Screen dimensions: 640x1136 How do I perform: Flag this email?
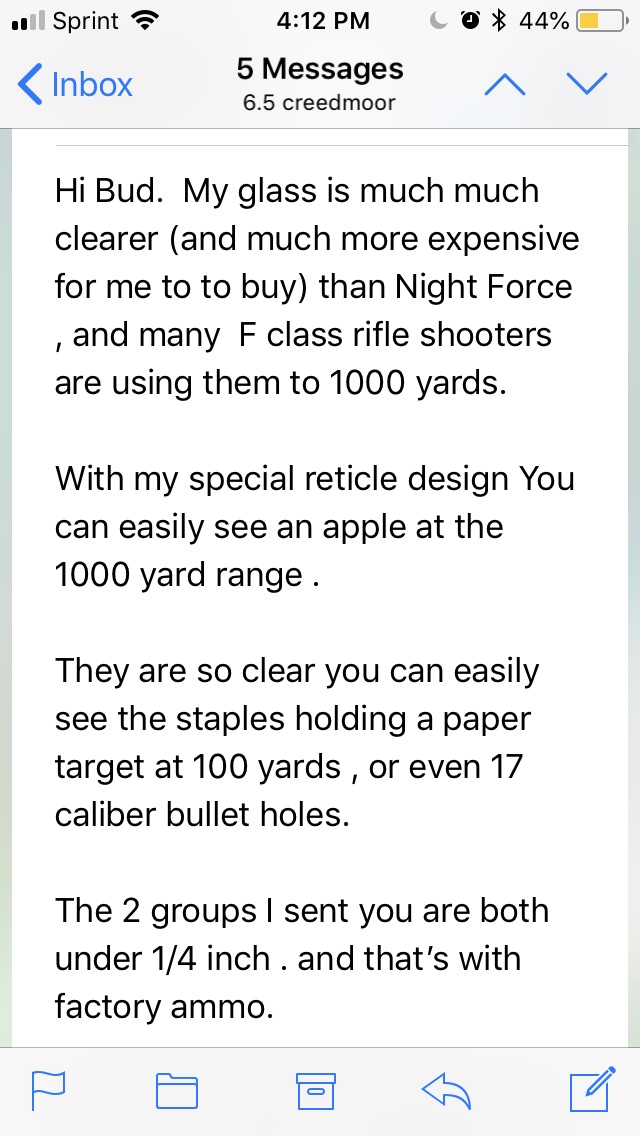point(48,1091)
